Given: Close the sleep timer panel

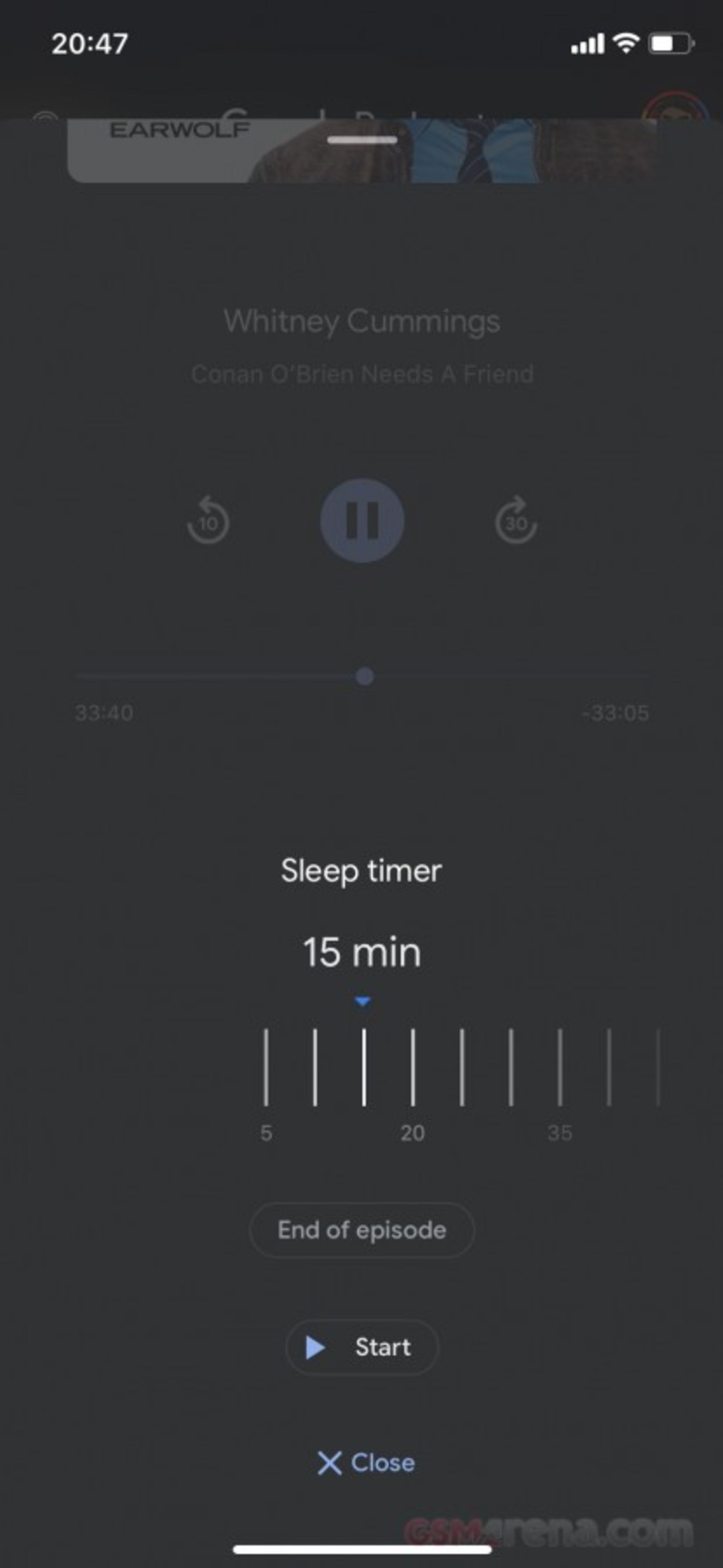Looking at the screenshot, I should [366, 1463].
